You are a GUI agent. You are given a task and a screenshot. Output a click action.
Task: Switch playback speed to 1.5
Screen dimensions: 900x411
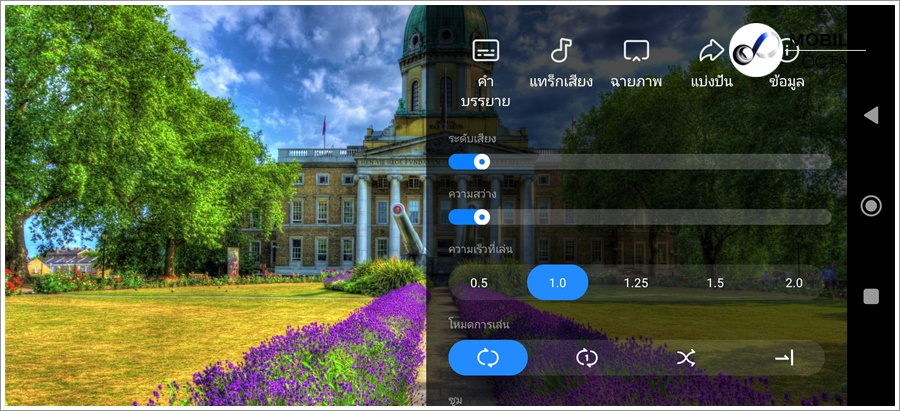[715, 283]
